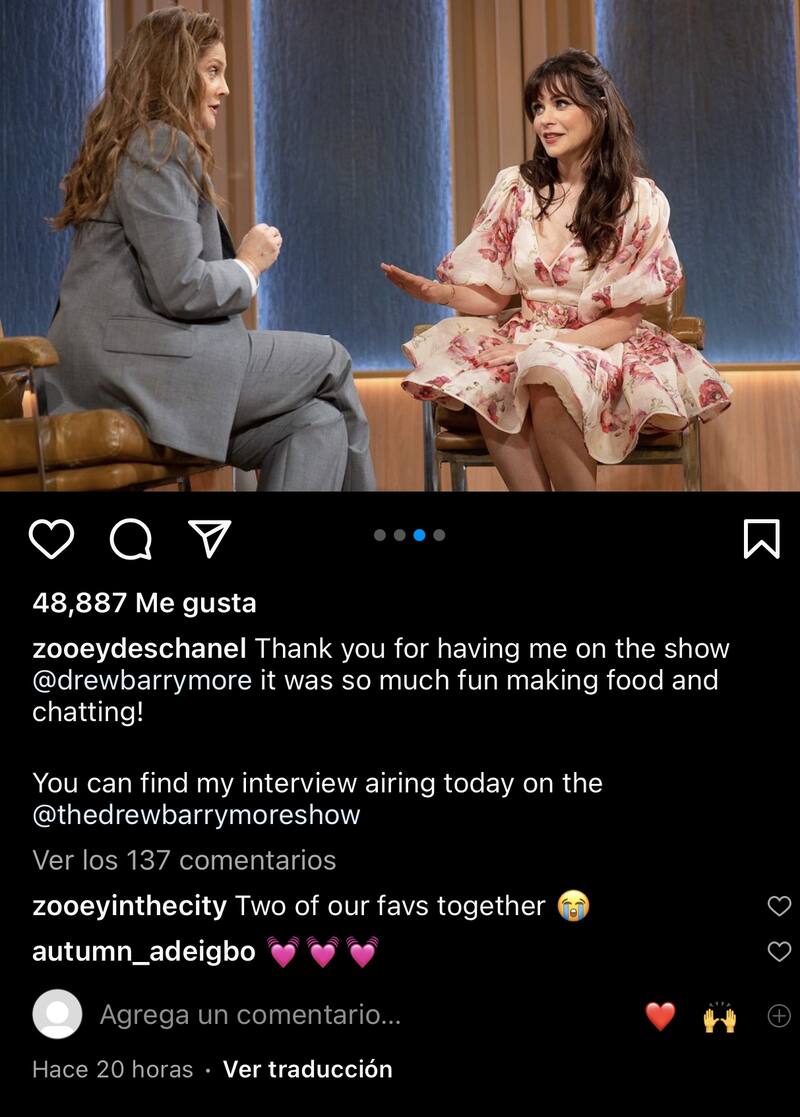This screenshot has width=800, height=1117.
Task: Open more emoji with the plus icon
Action: pyautogui.click(x=778, y=1016)
